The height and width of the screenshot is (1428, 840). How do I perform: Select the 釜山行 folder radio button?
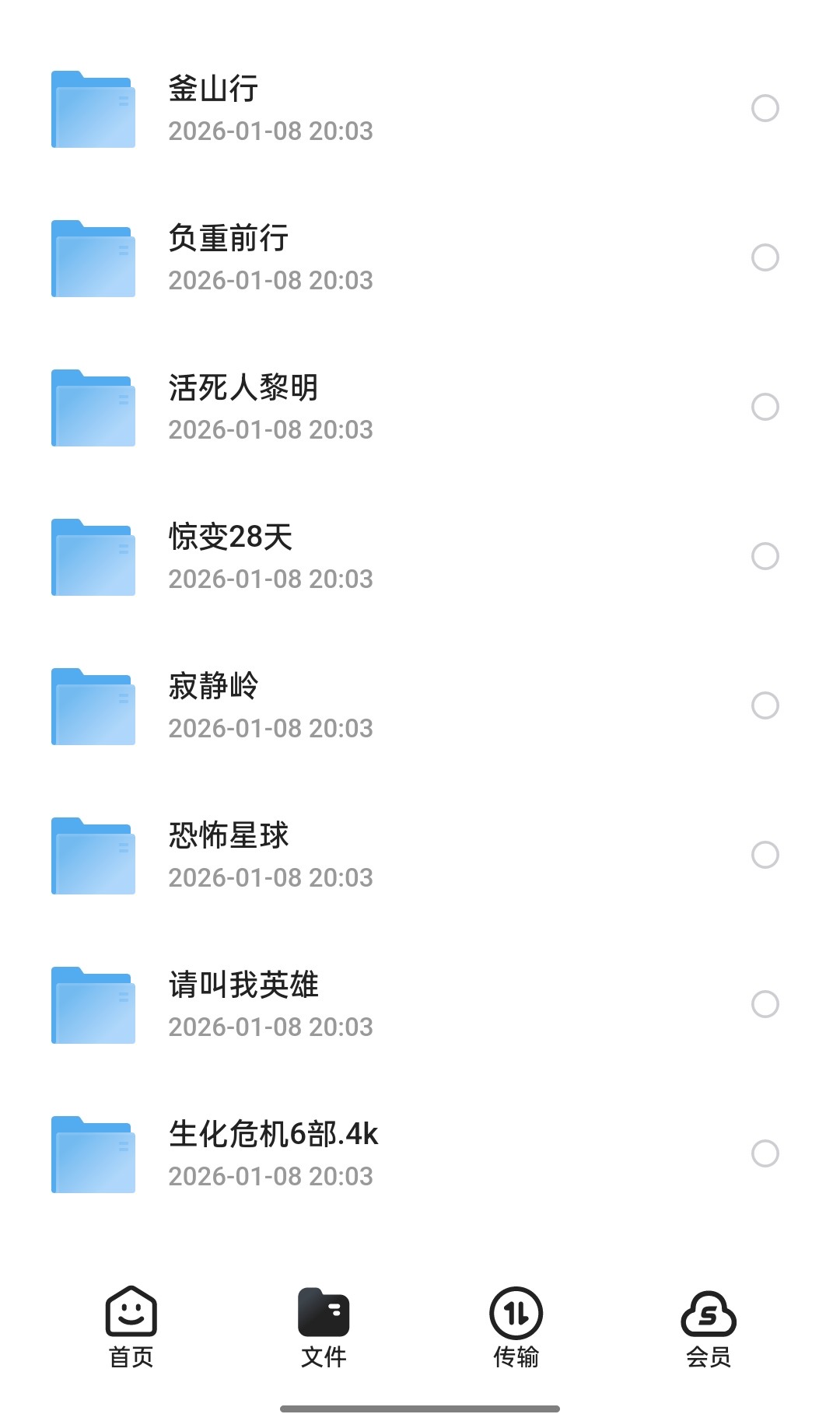point(765,108)
